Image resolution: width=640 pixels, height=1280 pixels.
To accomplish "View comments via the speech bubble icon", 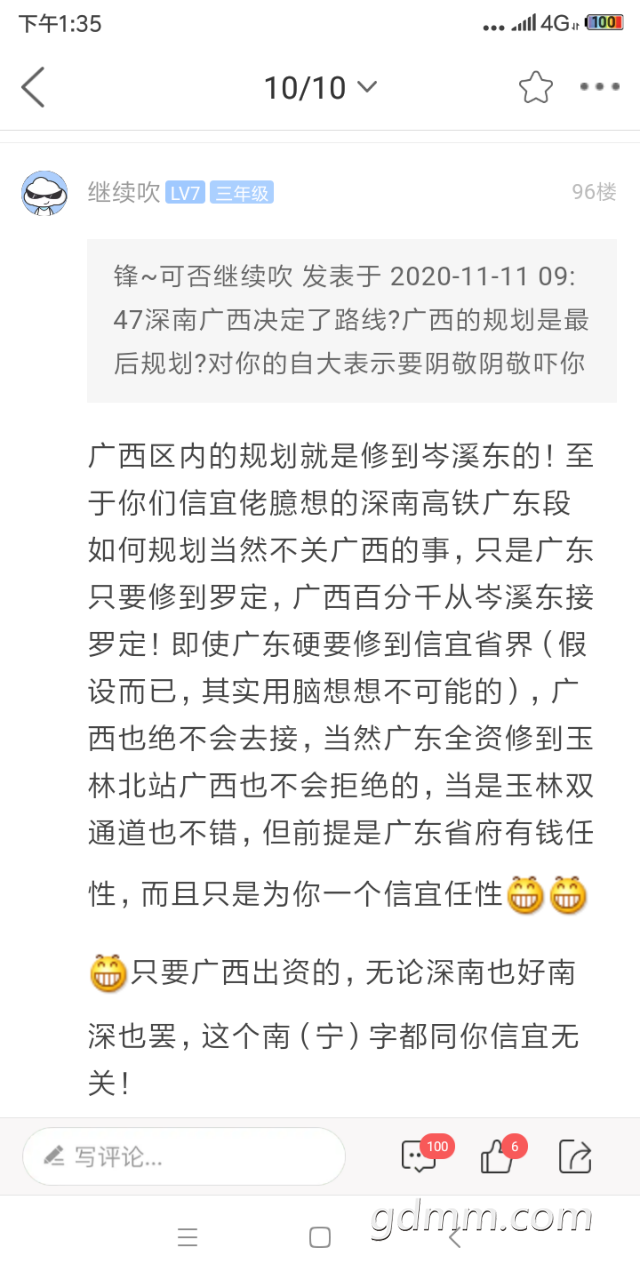I will (418, 1157).
